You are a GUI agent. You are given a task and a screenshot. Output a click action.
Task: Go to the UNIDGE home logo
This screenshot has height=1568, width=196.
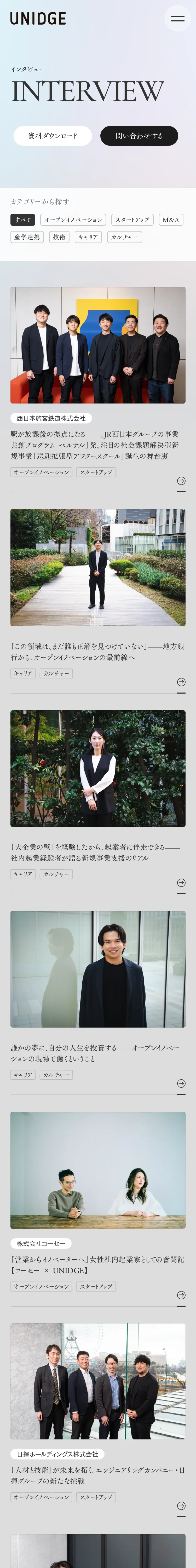click(x=38, y=19)
